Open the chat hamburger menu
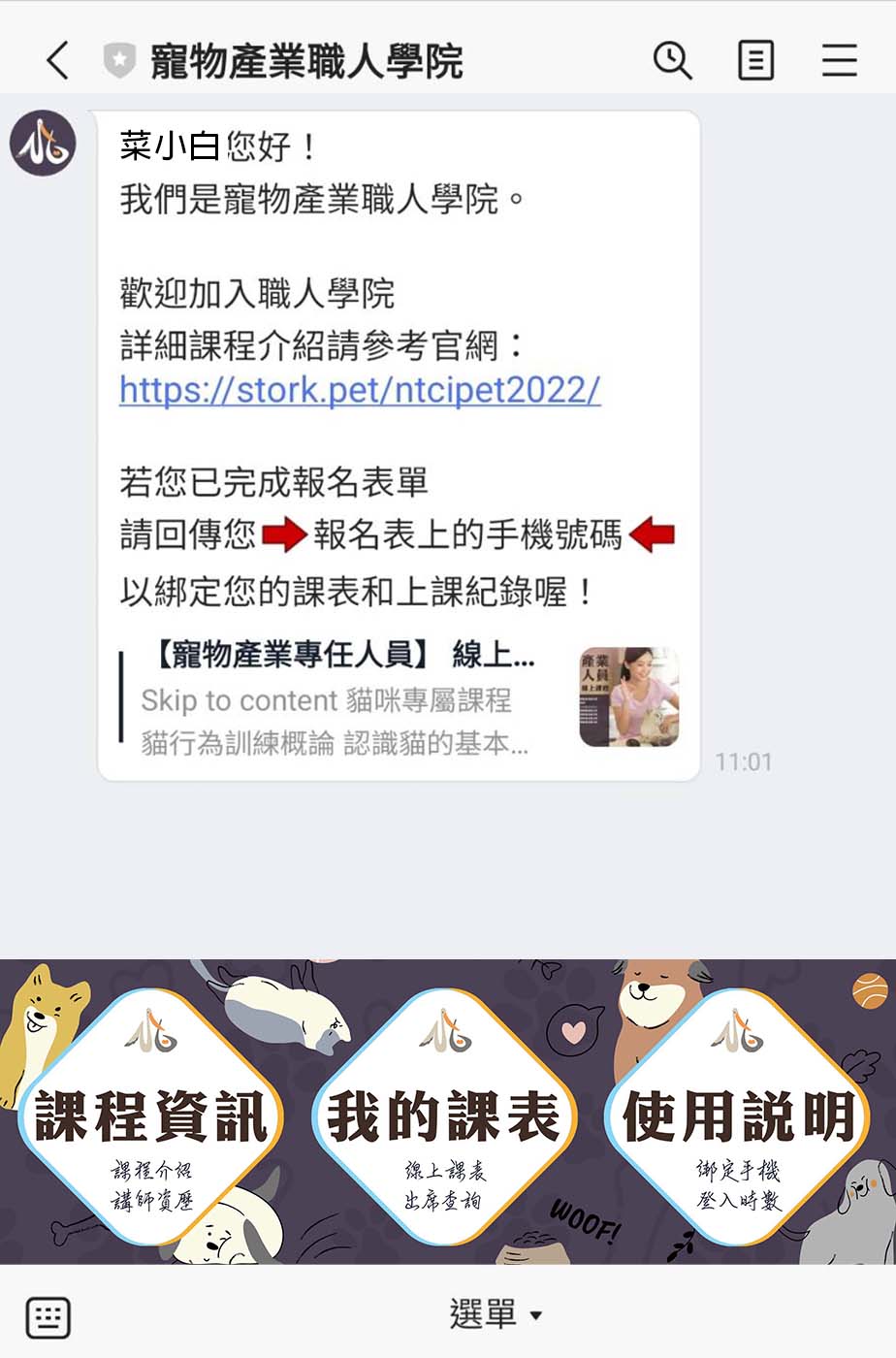Image resolution: width=896 pixels, height=1358 pixels. [x=839, y=60]
